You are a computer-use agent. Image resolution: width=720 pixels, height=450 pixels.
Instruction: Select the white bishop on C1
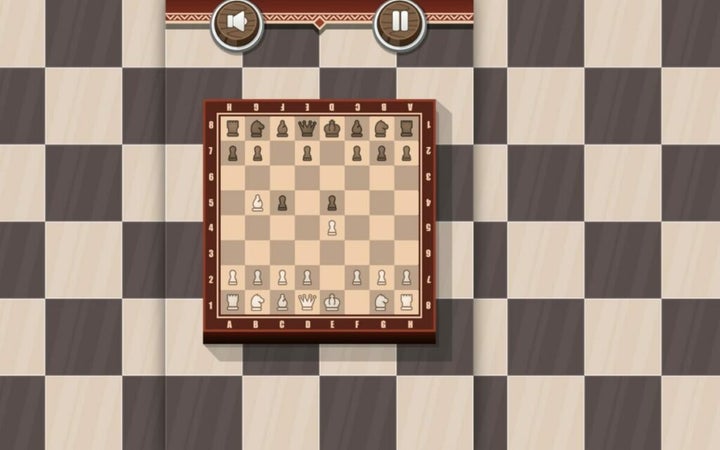[x=282, y=301]
